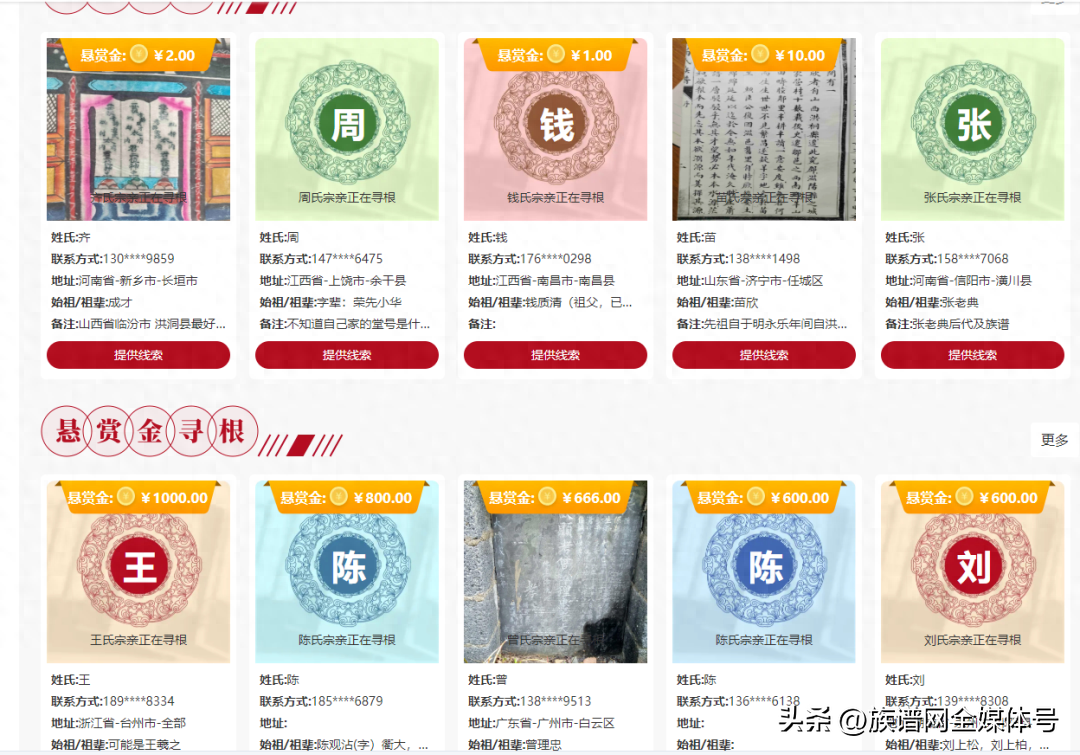Viewport: 1080px width, 755px height.
Task: Tap 提供线索 for the 齐 surname card
Action: coord(138,355)
